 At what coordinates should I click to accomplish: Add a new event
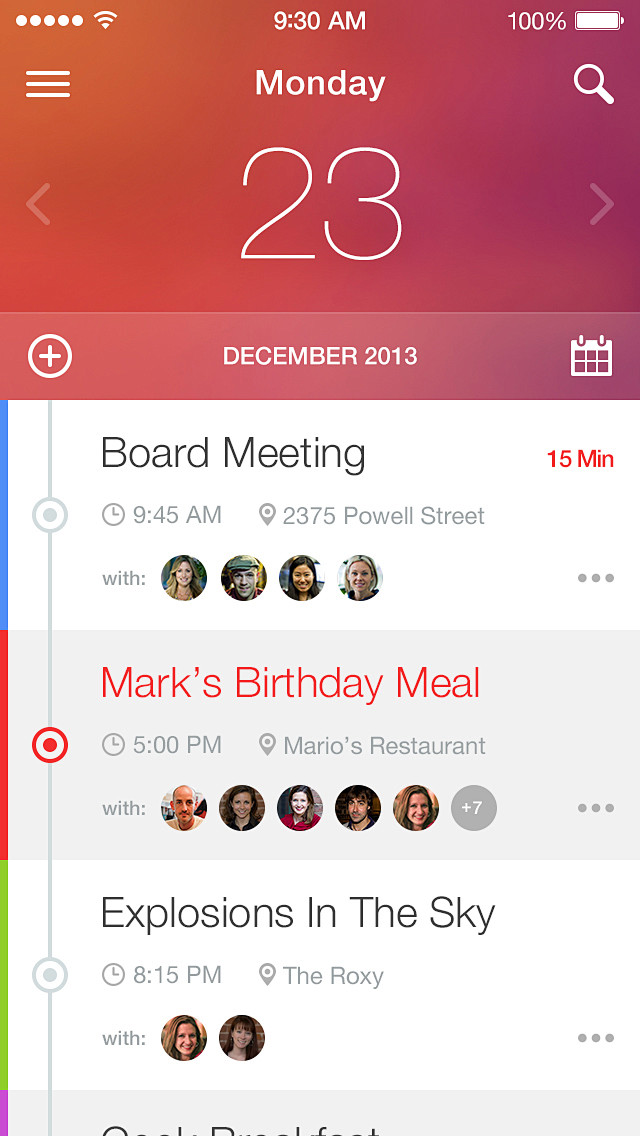click(x=50, y=356)
